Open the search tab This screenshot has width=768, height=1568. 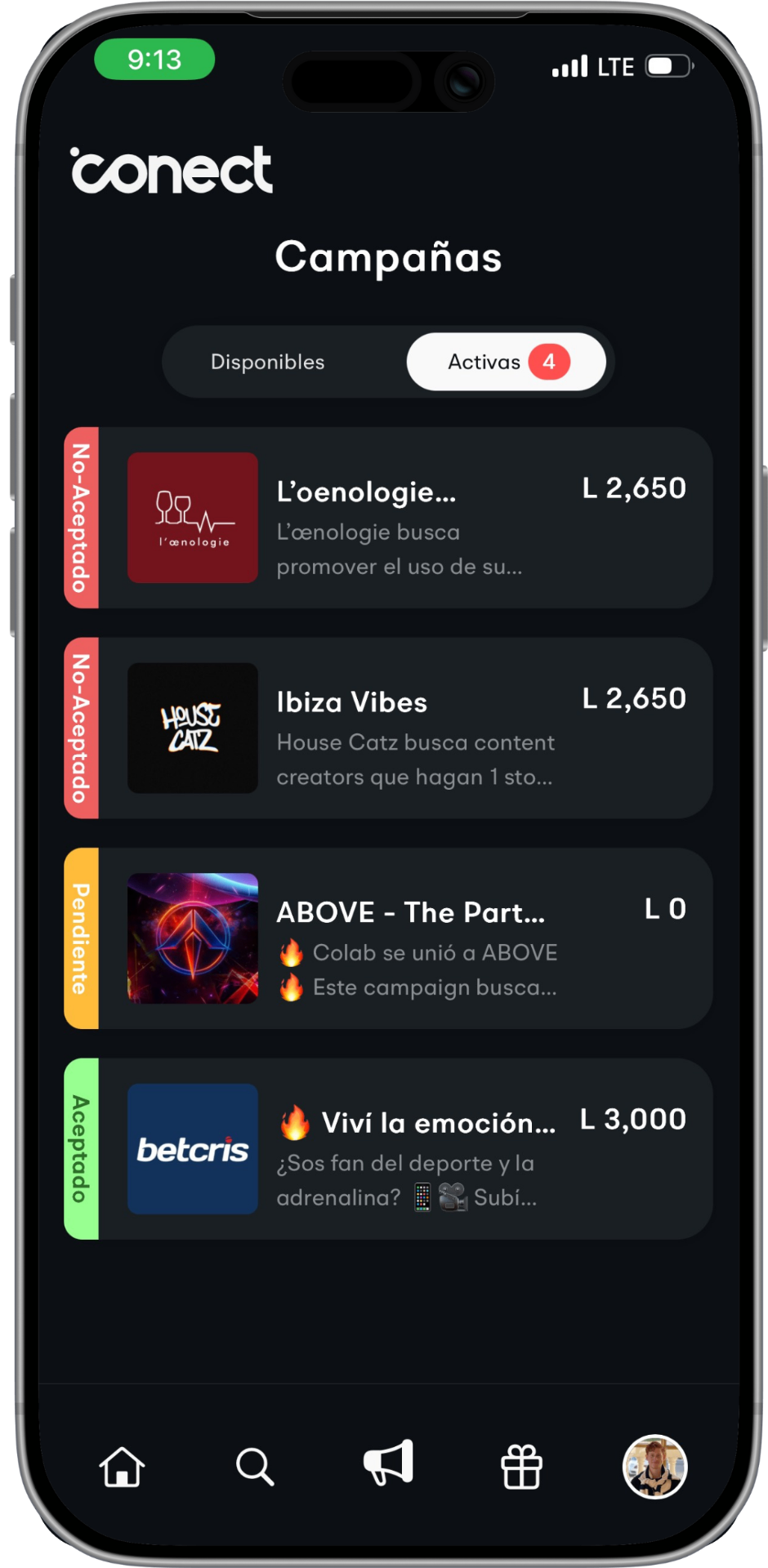255,1467
